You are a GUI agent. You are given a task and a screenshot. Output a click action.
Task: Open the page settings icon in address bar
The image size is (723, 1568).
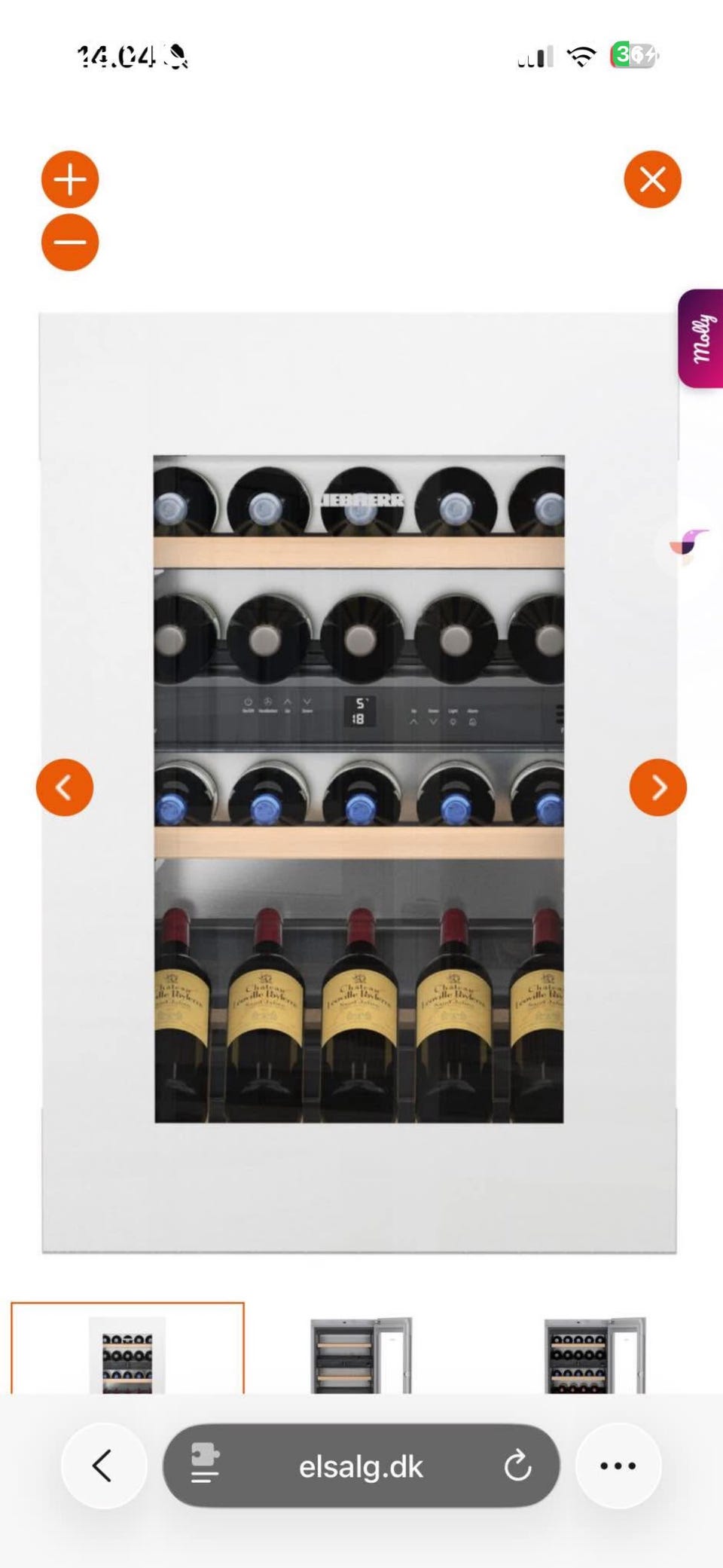(x=204, y=1466)
